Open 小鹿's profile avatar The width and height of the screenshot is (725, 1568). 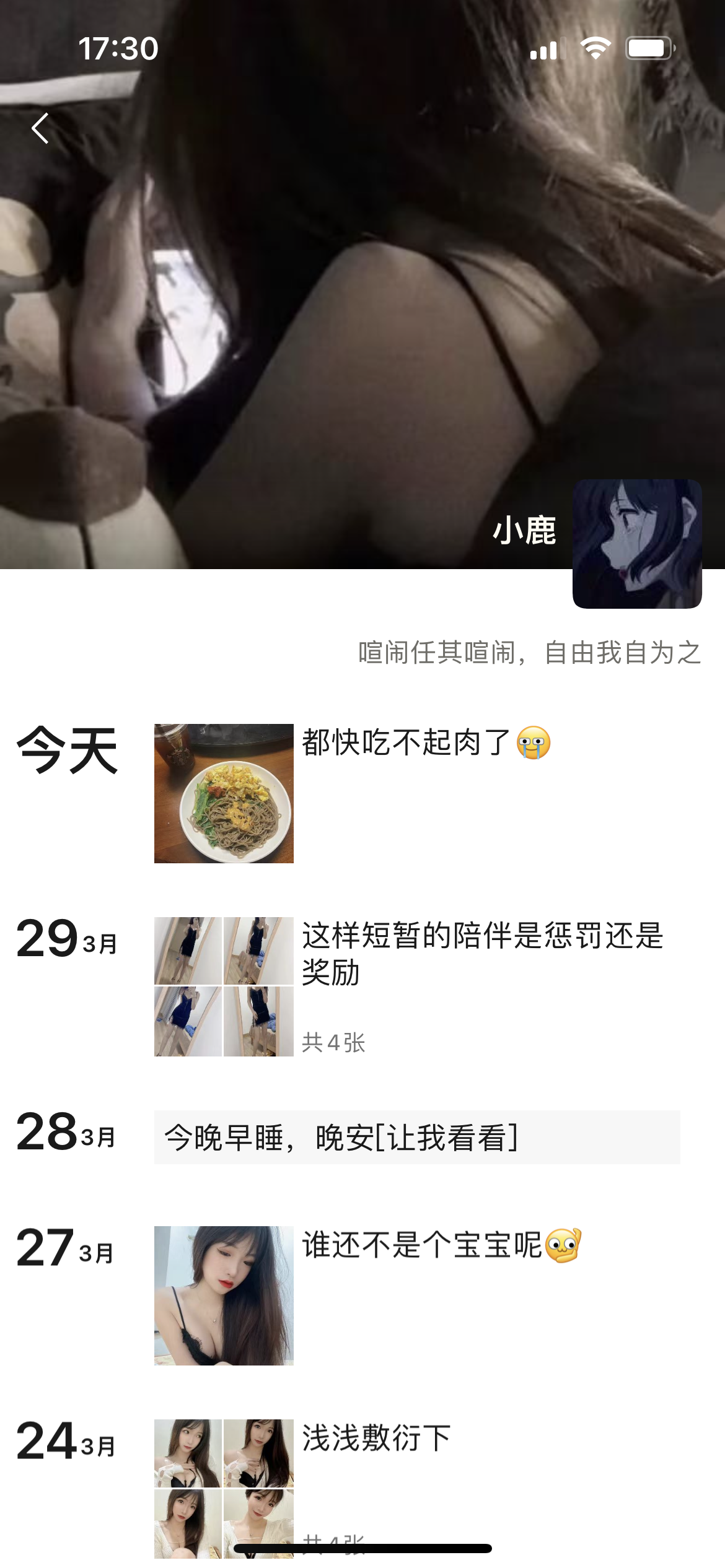[636, 543]
